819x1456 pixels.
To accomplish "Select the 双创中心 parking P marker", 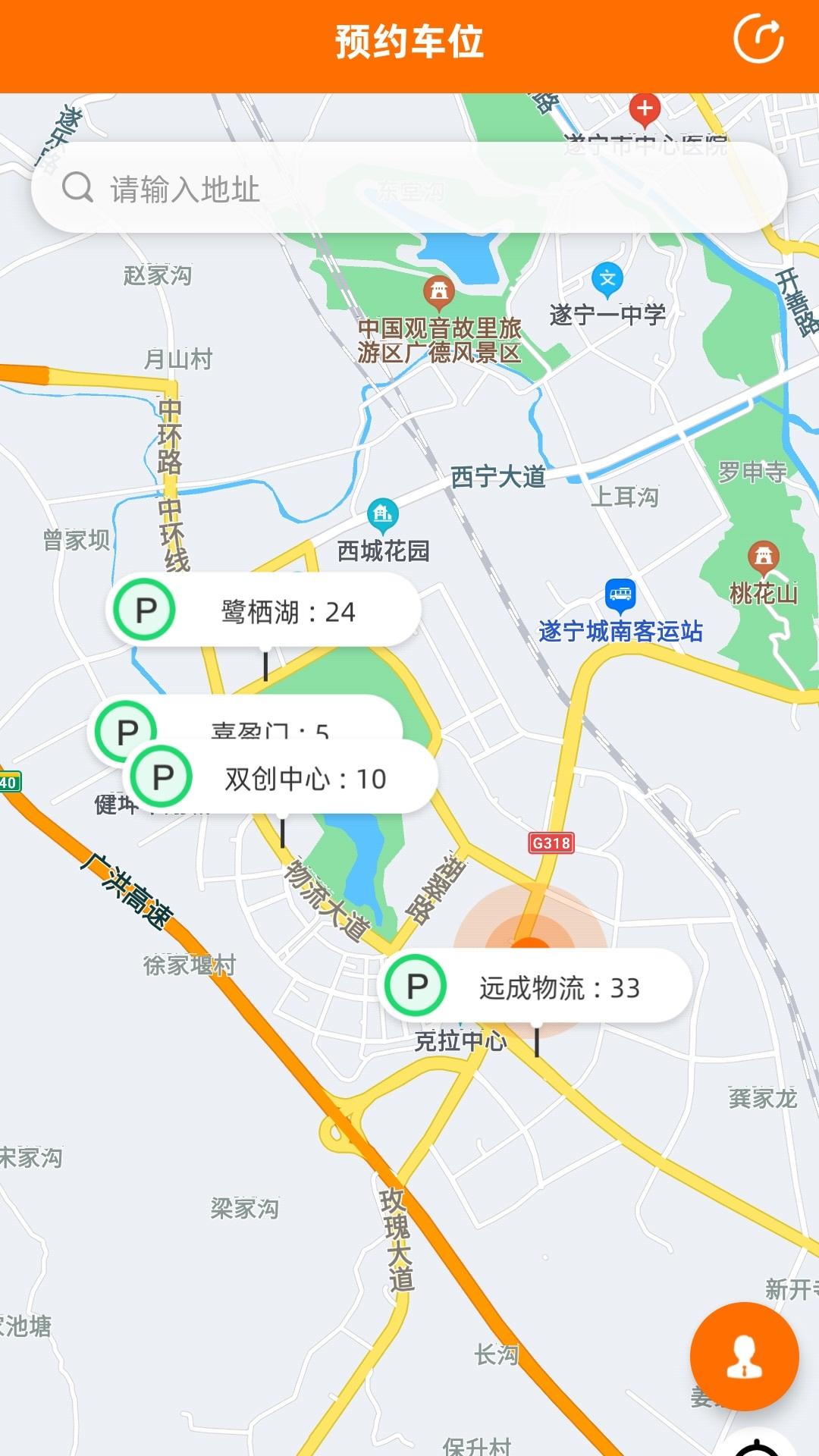I will click(163, 777).
